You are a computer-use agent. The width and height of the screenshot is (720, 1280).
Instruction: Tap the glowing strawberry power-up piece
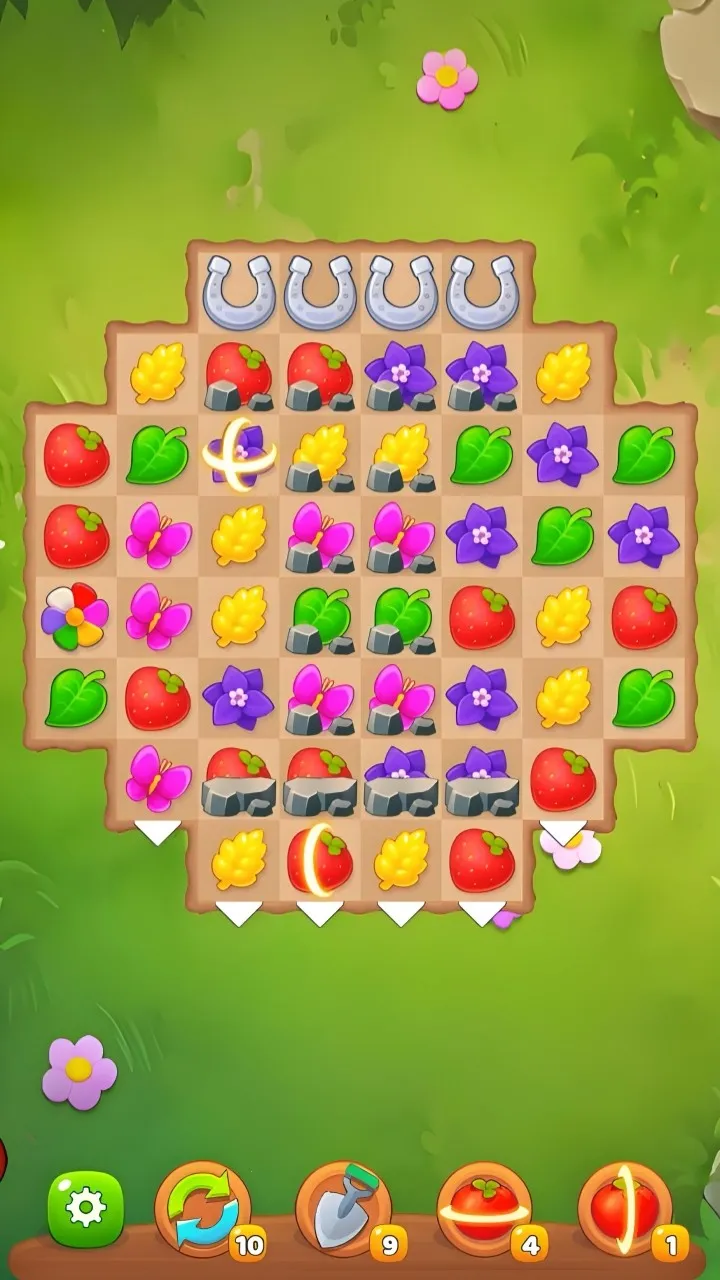320,859
